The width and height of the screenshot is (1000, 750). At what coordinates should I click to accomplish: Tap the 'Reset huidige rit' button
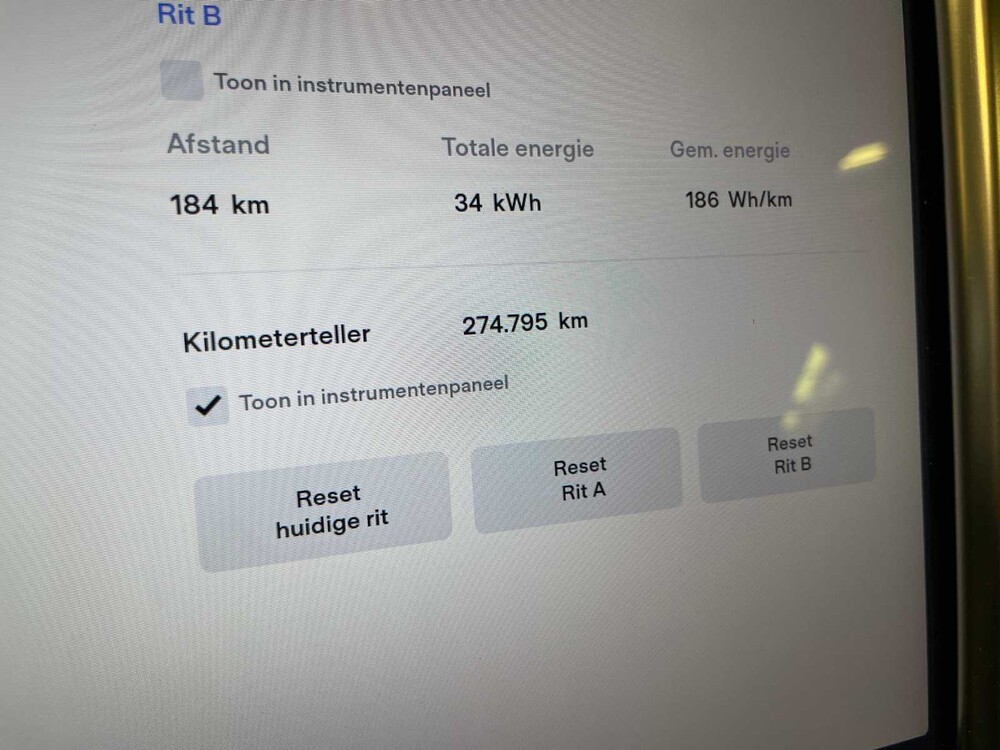[x=325, y=511]
